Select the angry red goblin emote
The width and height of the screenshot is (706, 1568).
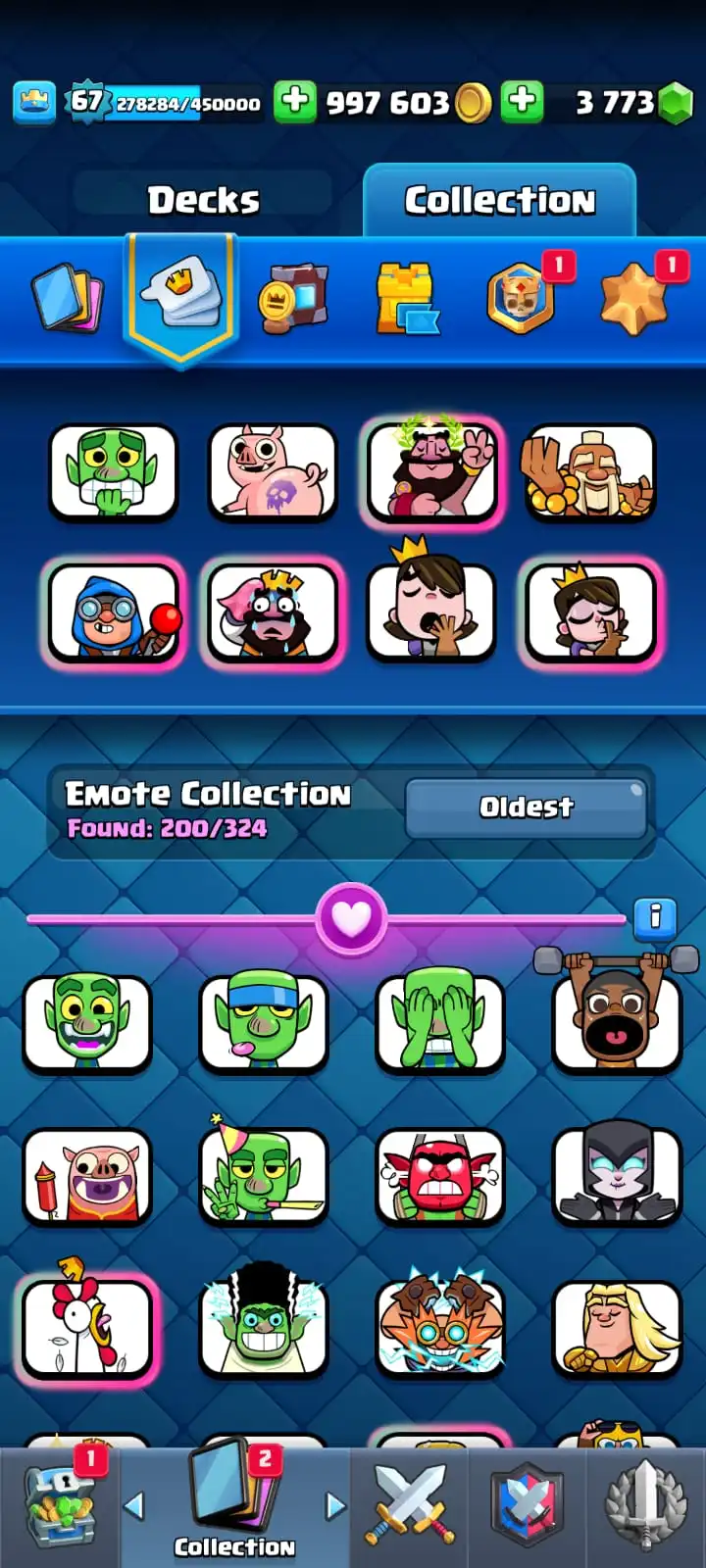tap(440, 1176)
